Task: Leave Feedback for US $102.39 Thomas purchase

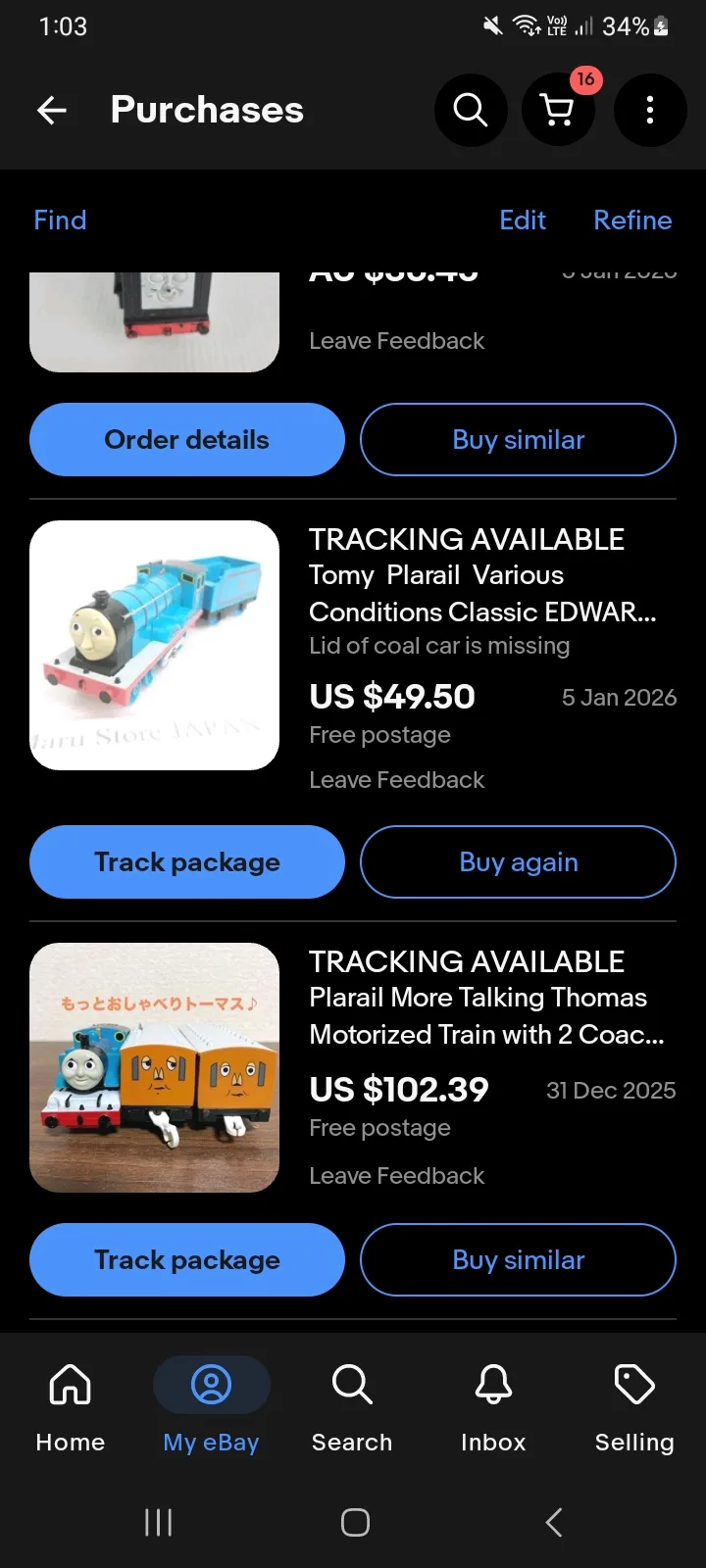Action: click(x=396, y=1175)
